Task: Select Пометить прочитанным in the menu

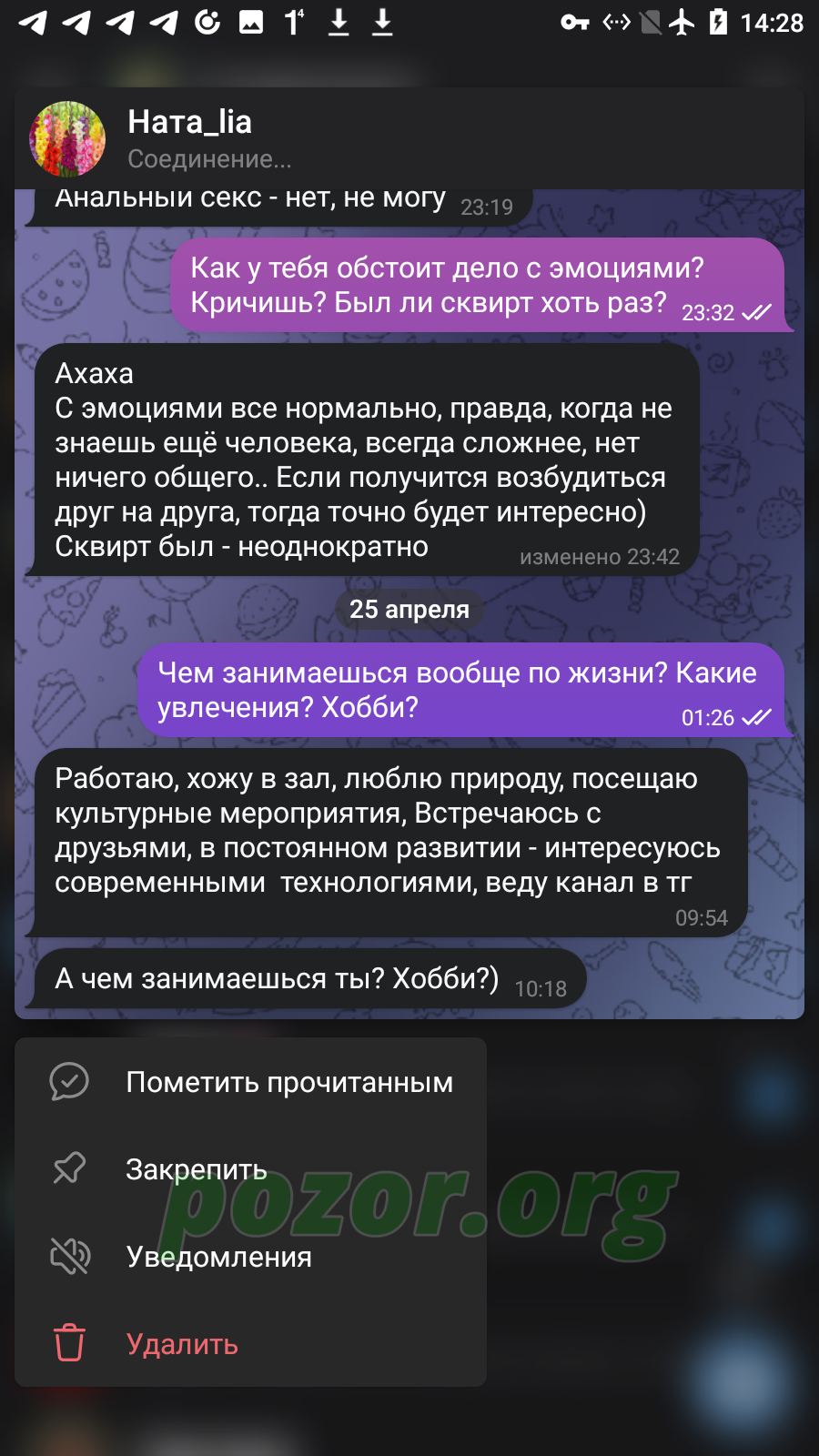Action: [x=250, y=1082]
